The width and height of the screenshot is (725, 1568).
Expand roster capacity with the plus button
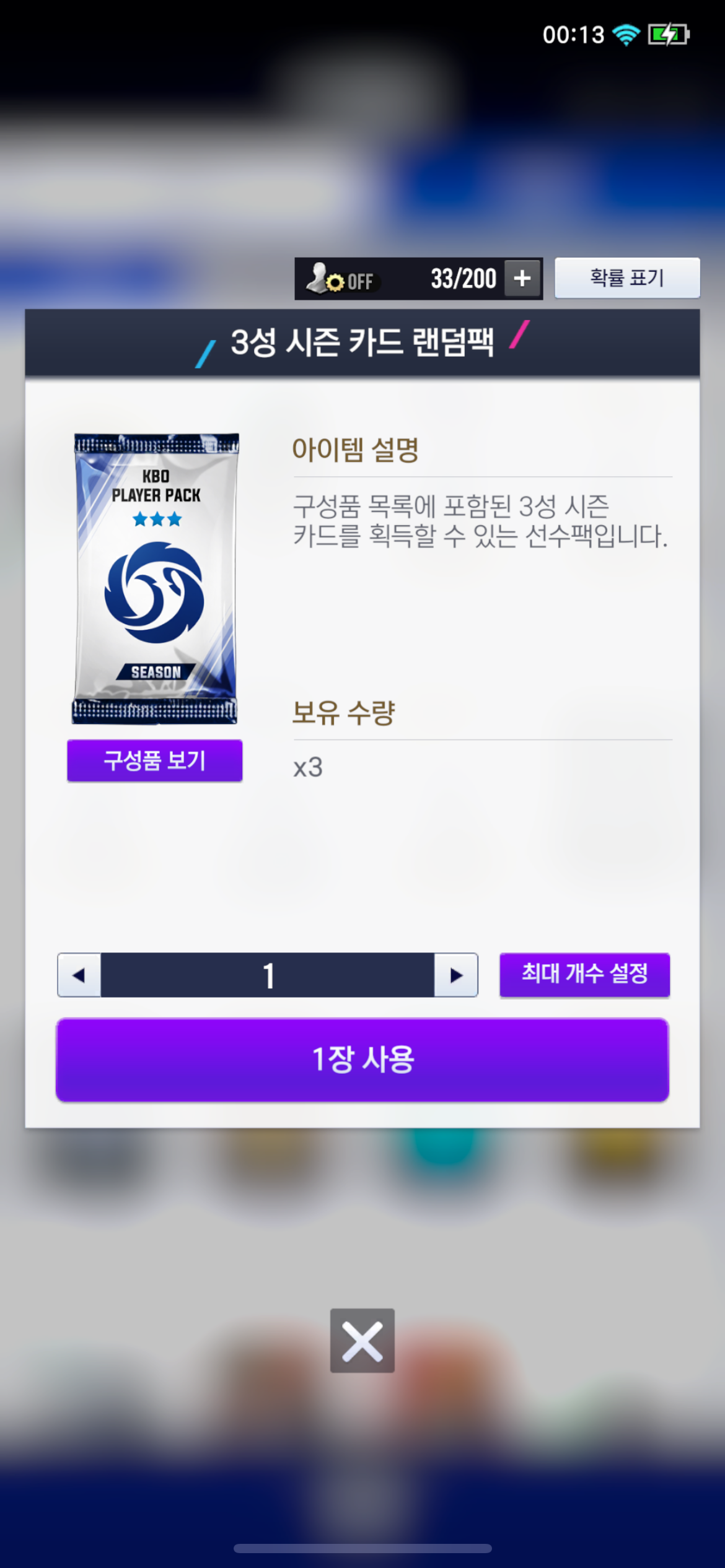pos(522,279)
